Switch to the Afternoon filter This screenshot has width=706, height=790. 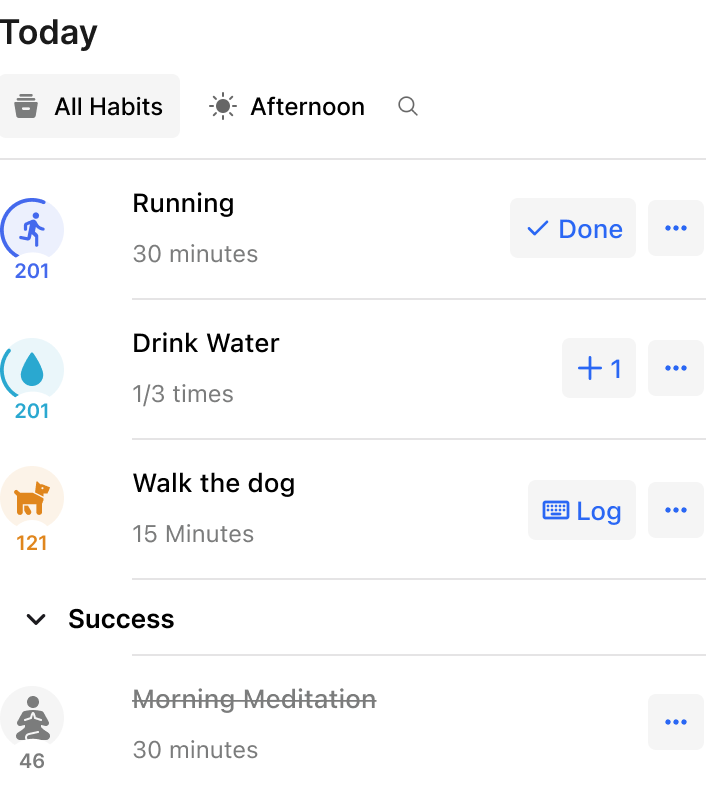(287, 106)
